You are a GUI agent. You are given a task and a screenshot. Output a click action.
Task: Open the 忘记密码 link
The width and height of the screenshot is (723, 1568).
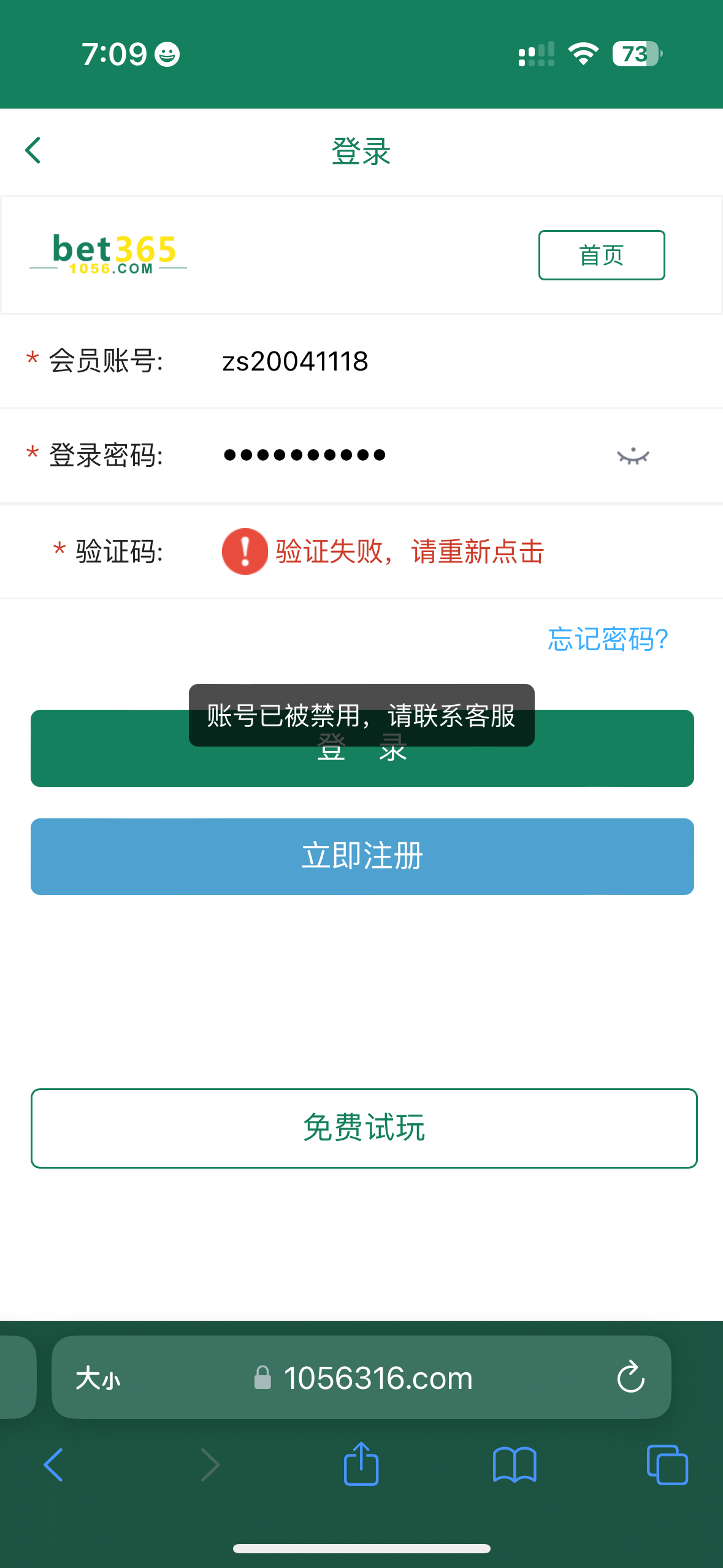click(607, 639)
